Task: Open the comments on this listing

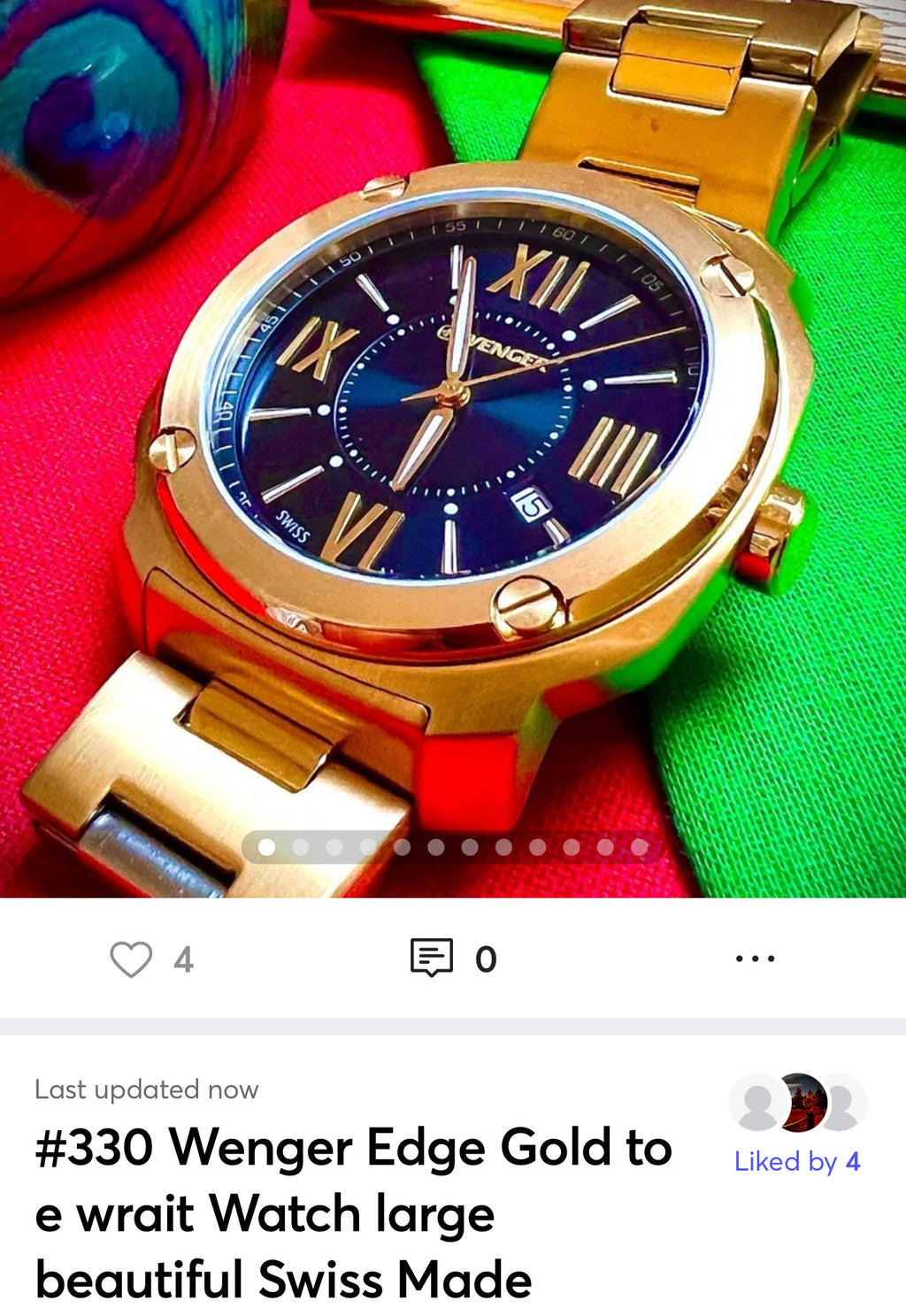Action: pyautogui.click(x=432, y=958)
